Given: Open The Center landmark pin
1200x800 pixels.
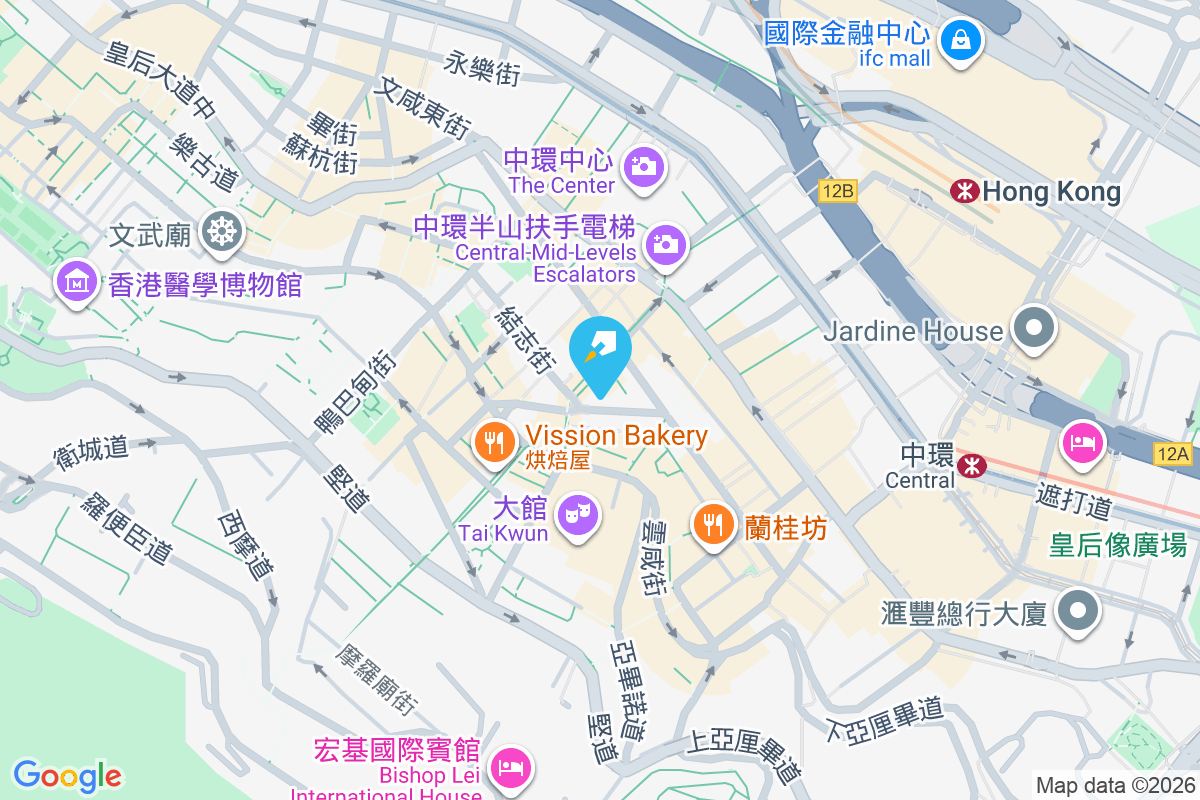Looking at the screenshot, I should click(640, 166).
